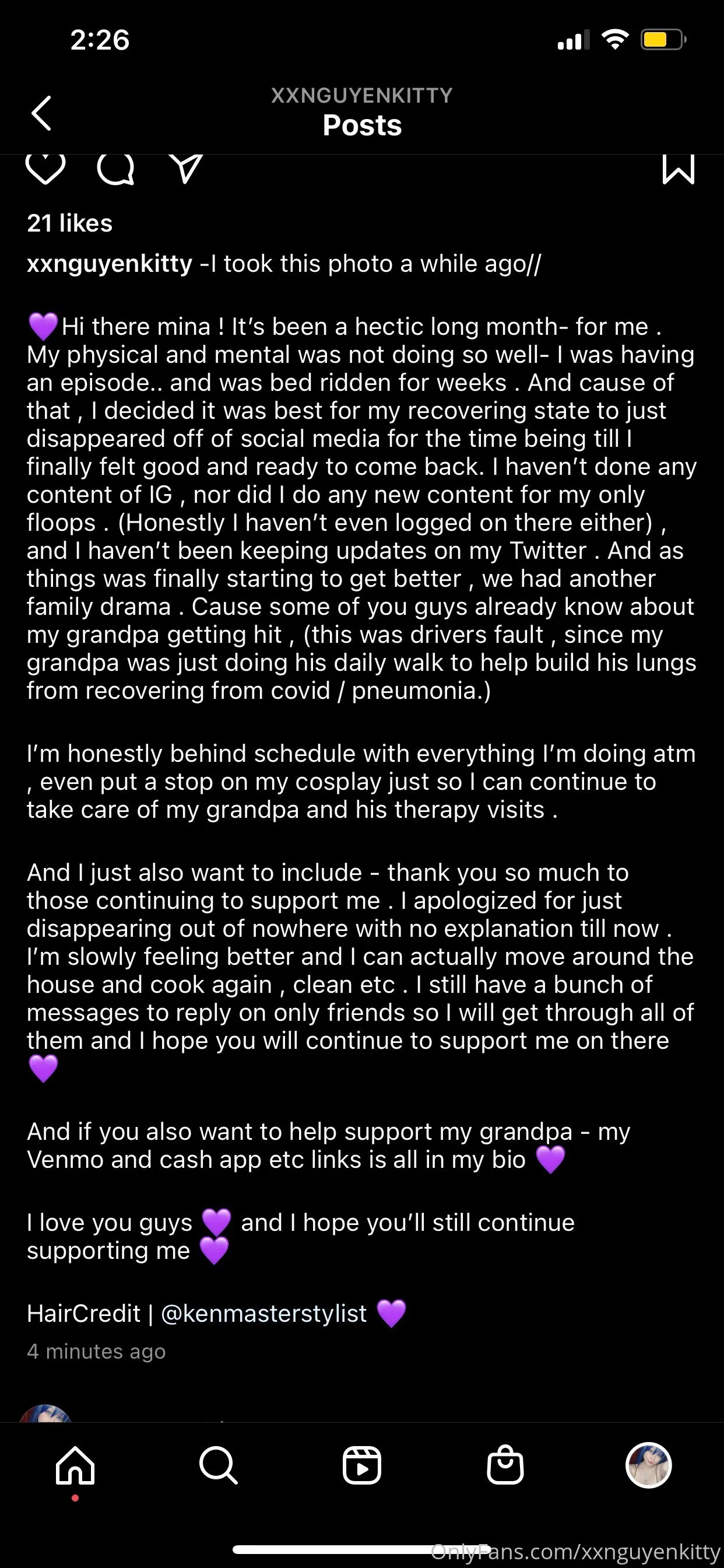This screenshot has height=1568, width=724.
Task: Switch to the Reels tab
Action: point(362,1465)
